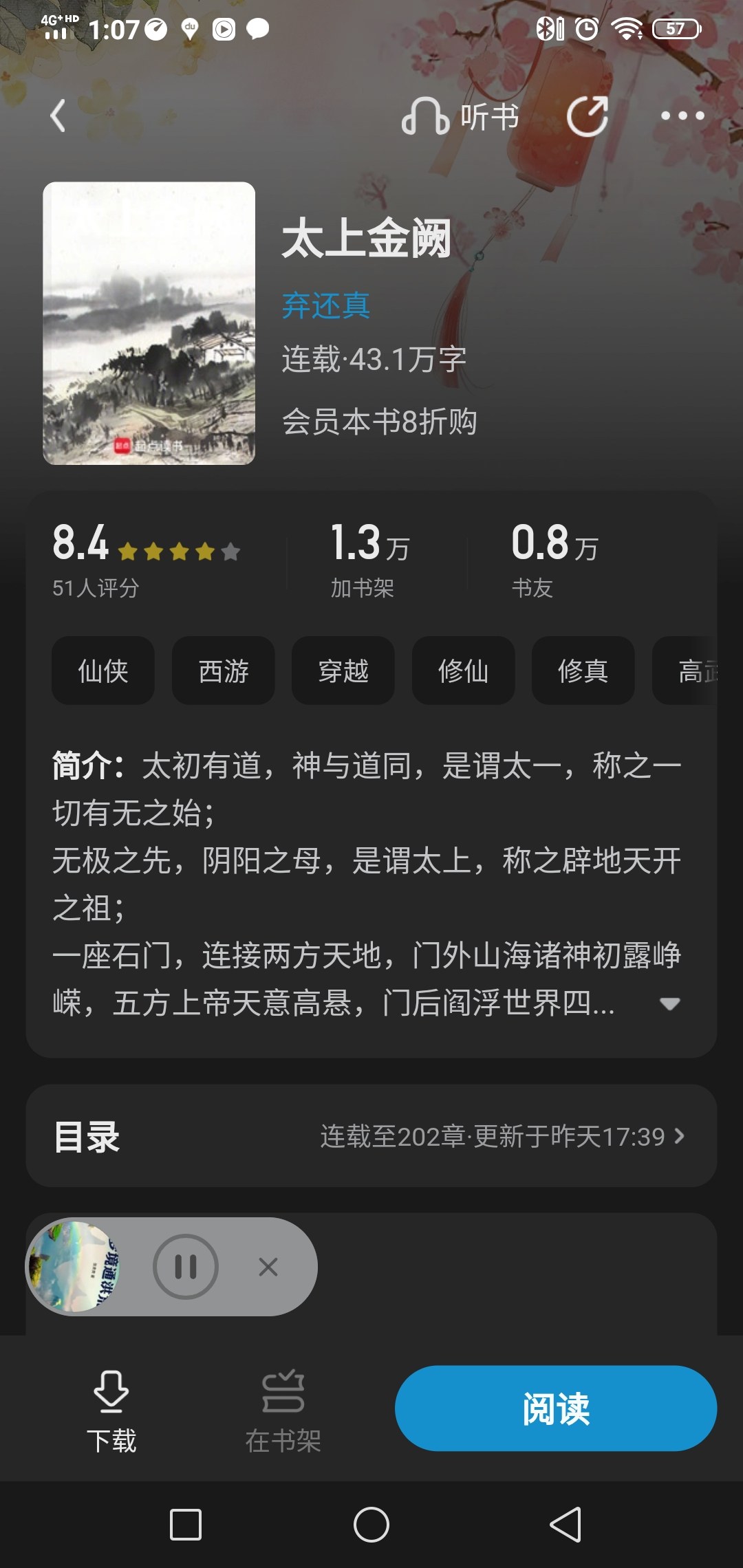Share this book via the share icon
Image resolution: width=743 pixels, height=1568 pixels.
(587, 116)
